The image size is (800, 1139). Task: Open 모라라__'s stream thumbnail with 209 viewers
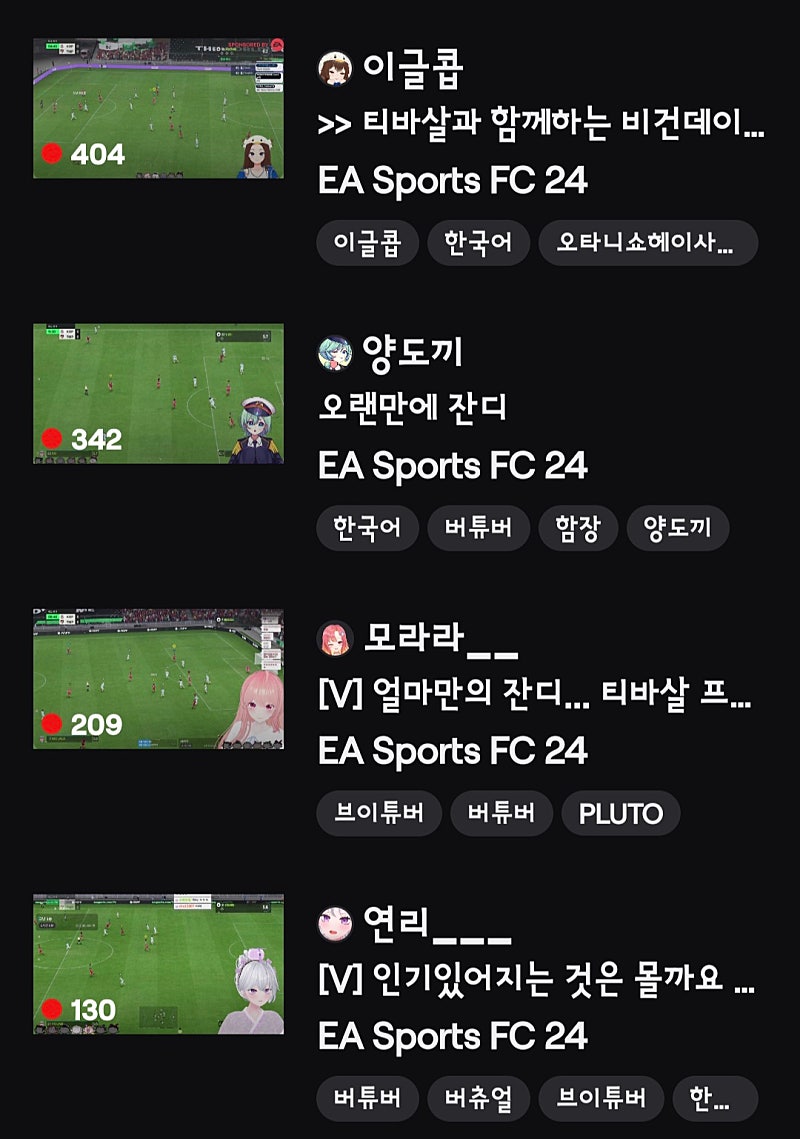click(x=158, y=679)
